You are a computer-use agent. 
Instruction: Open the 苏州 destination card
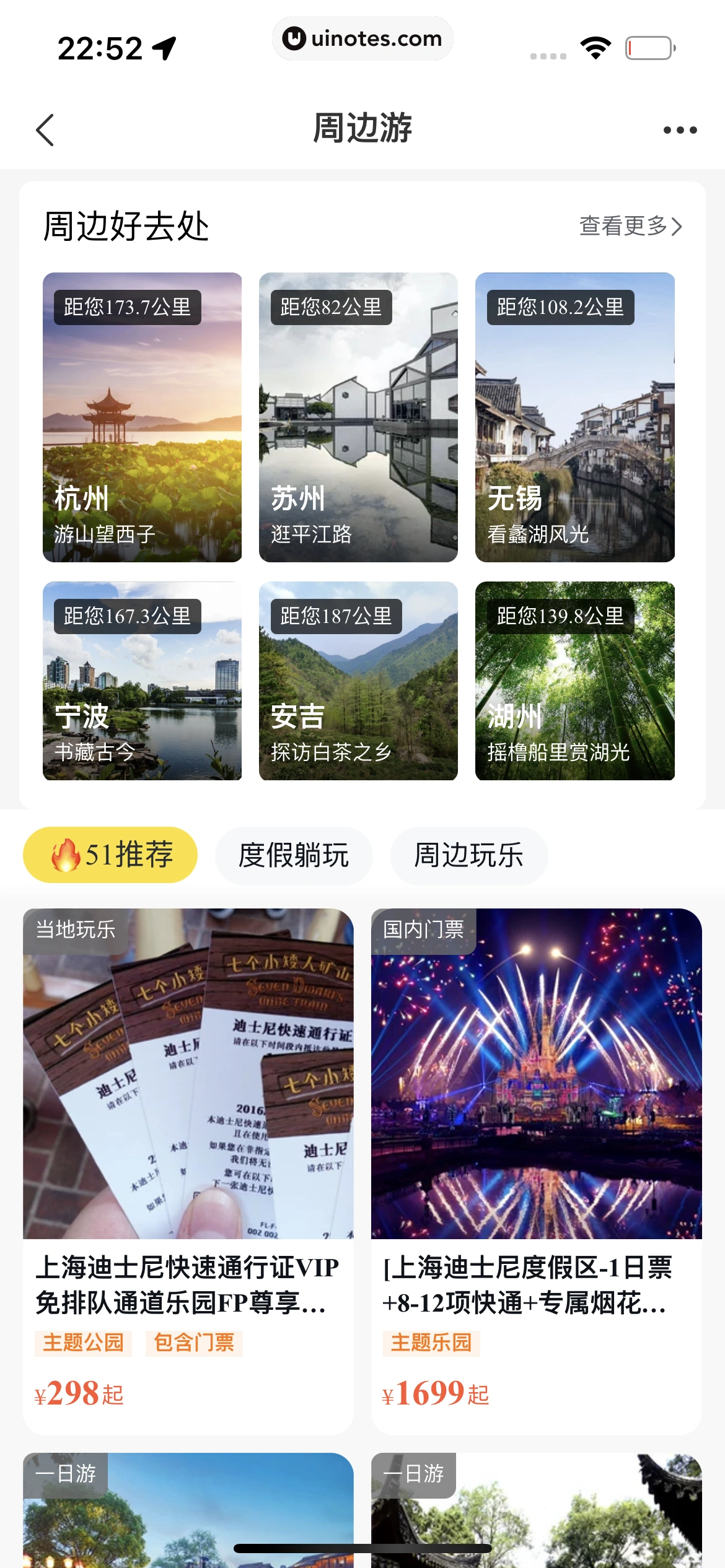358,417
